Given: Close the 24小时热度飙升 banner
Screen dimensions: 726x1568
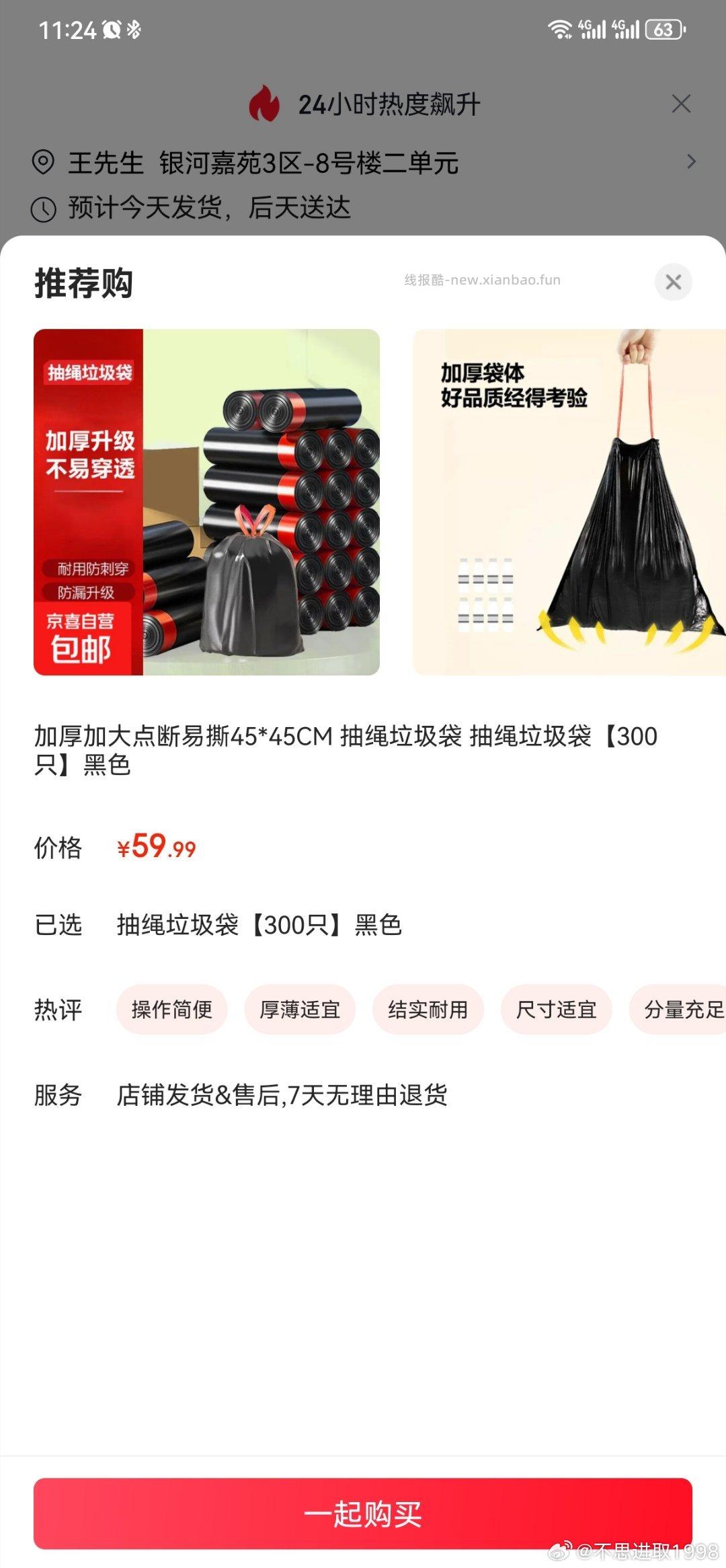Looking at the screenshot, I should 680,102.
